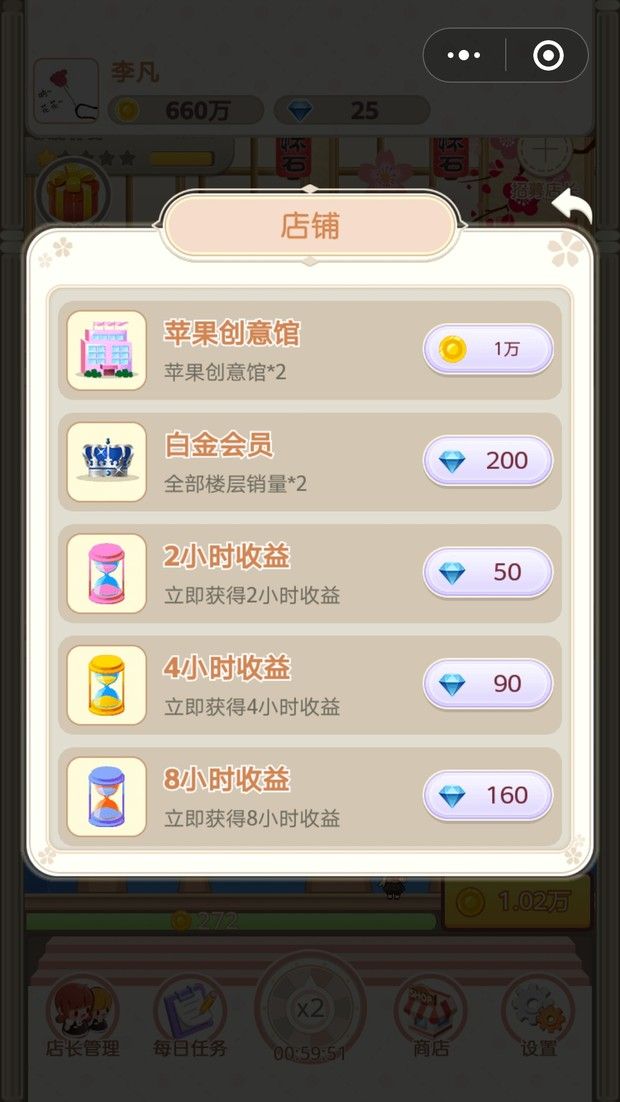This screenshot has height=1102, width=620.
Task: Get 4小时收益 for 90 diamonds
Action: pyautogui.click(x=488, y=684)
